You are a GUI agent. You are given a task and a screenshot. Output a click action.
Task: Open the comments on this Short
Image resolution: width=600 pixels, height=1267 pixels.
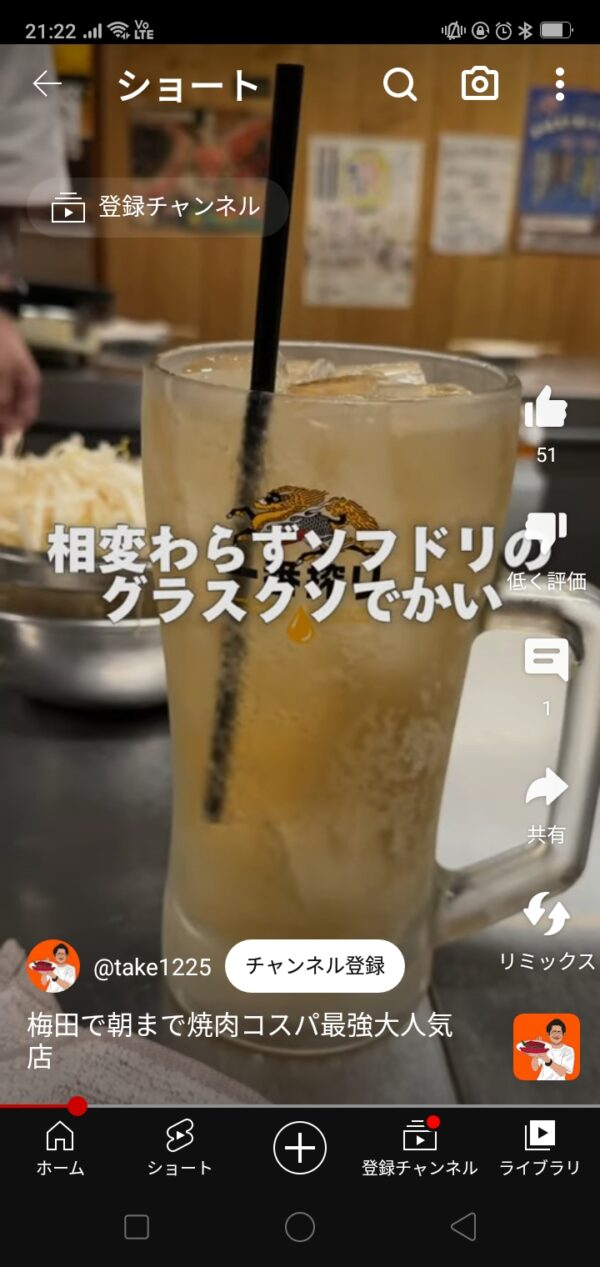click(546, 662)
